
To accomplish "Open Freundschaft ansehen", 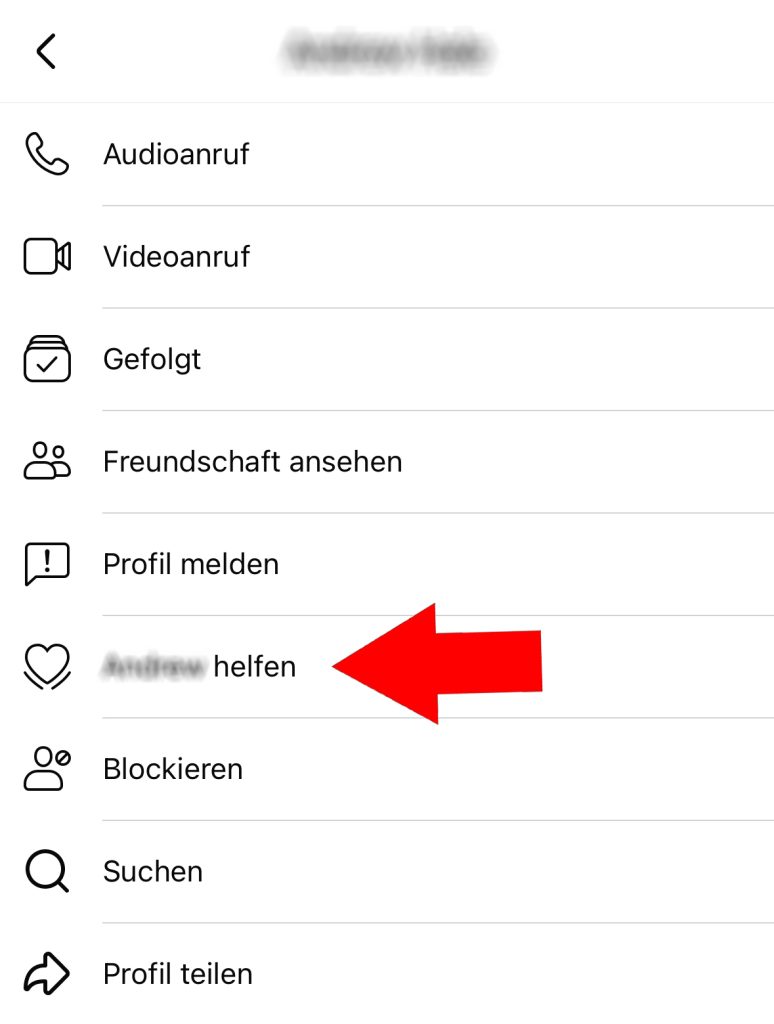I will [252, 462].
